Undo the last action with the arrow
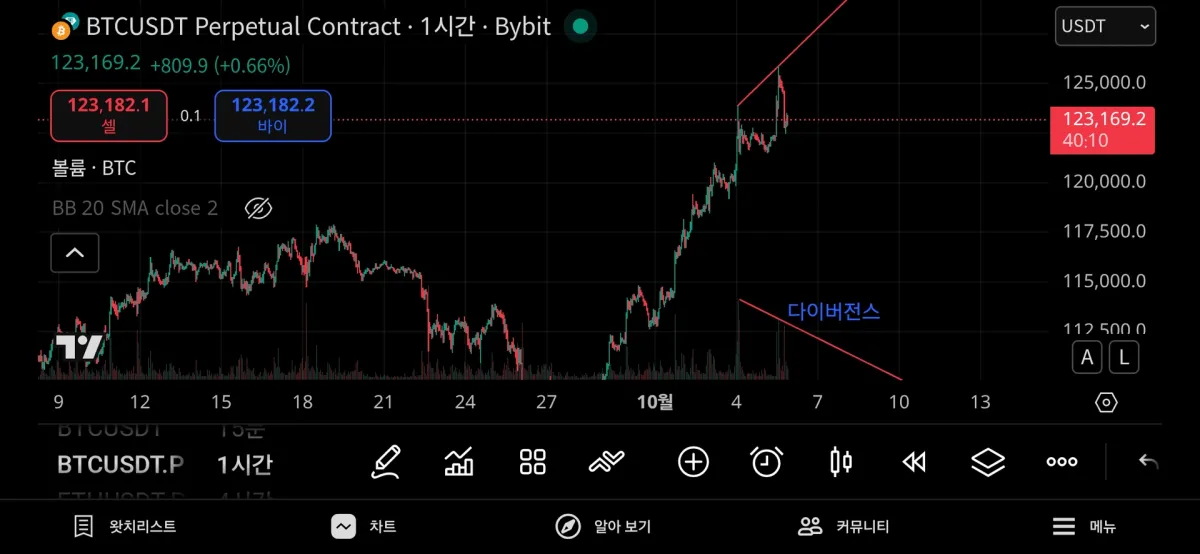This screenshot has width=1200, height=554. [1149, 462]
